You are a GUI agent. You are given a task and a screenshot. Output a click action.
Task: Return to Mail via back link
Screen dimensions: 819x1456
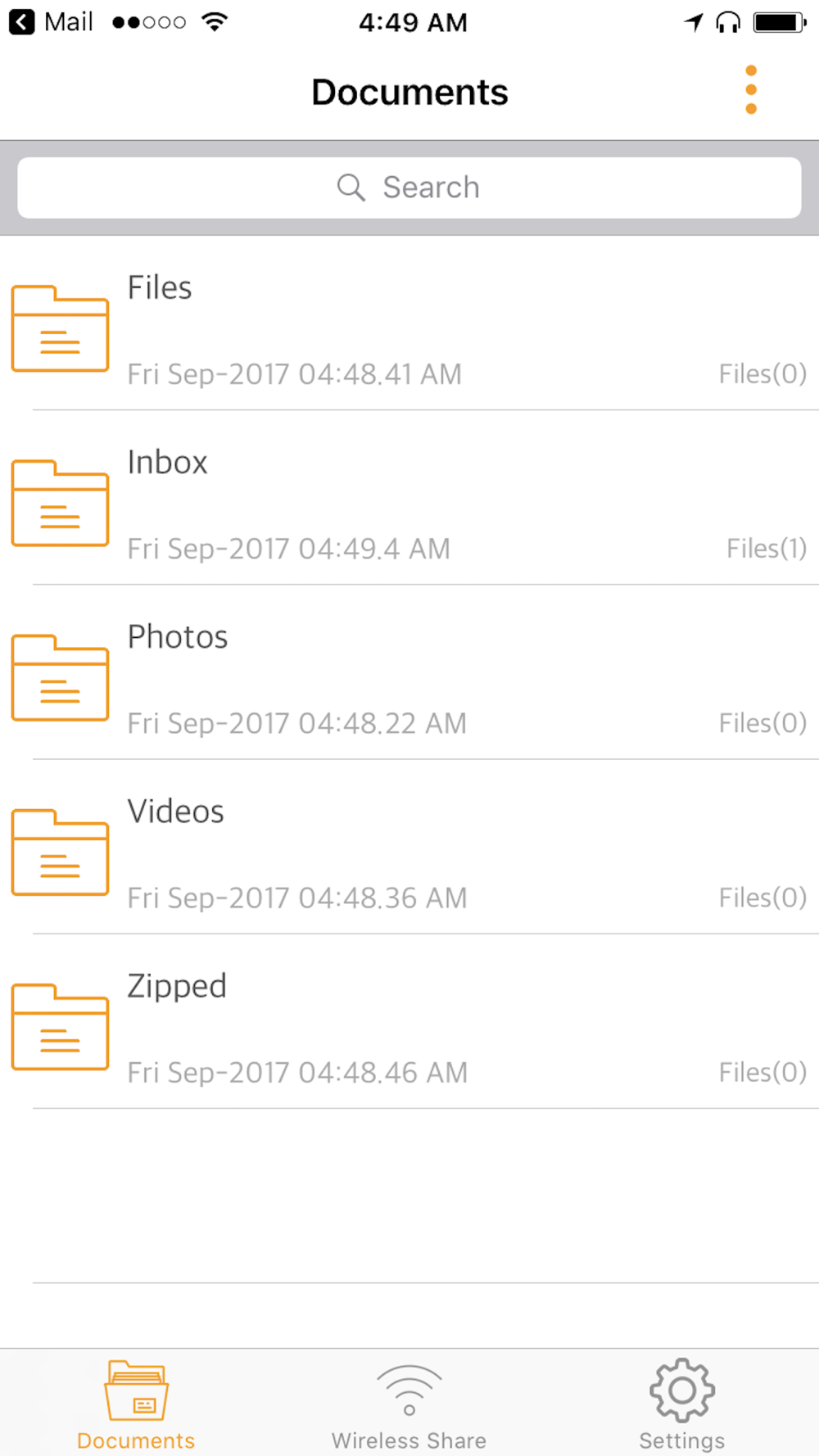pos(51,22)
